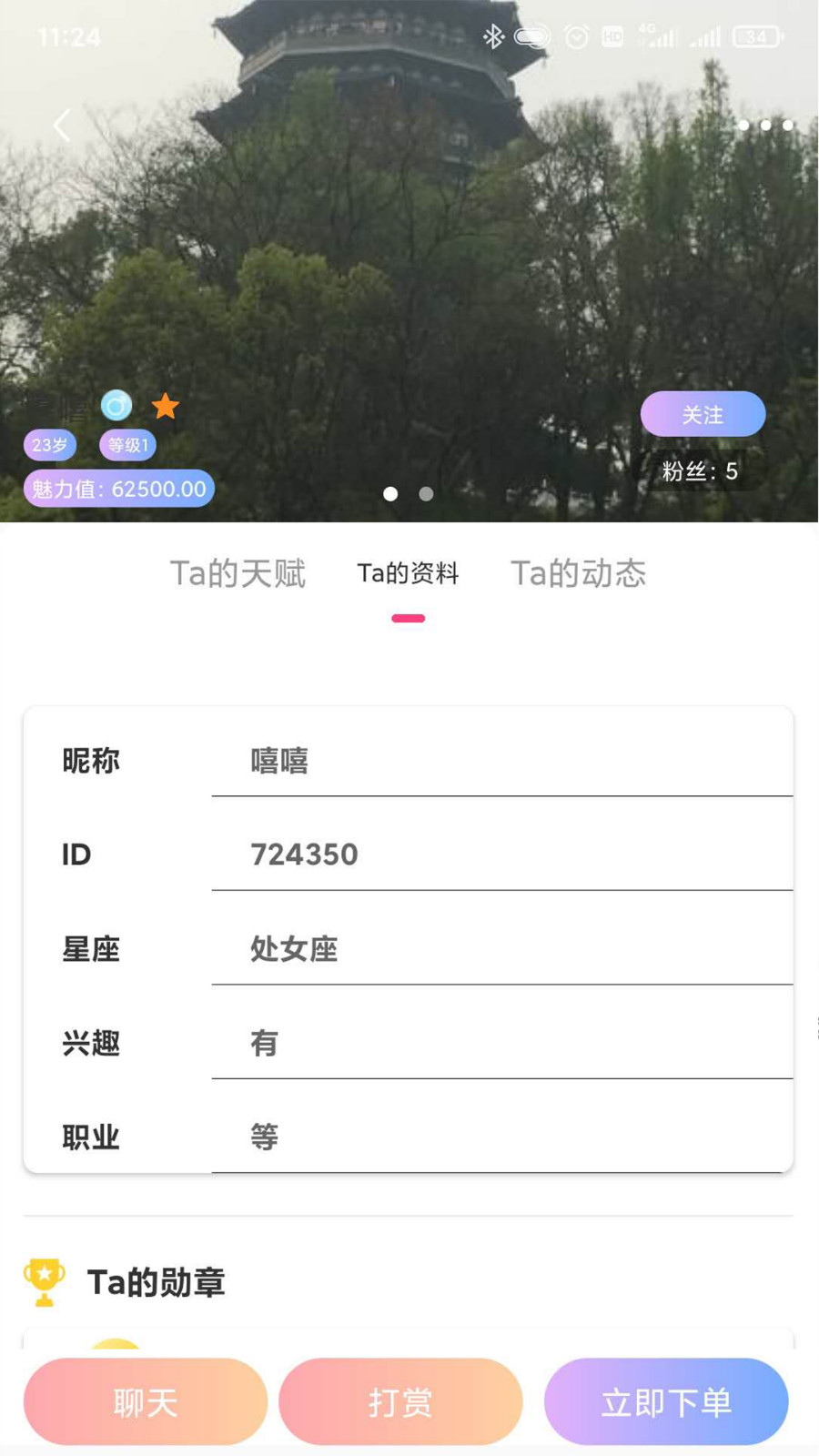This screenshot has width=819, height=1456.
Task: Select the first photo carousel dot
Action: tap(390, 493)
